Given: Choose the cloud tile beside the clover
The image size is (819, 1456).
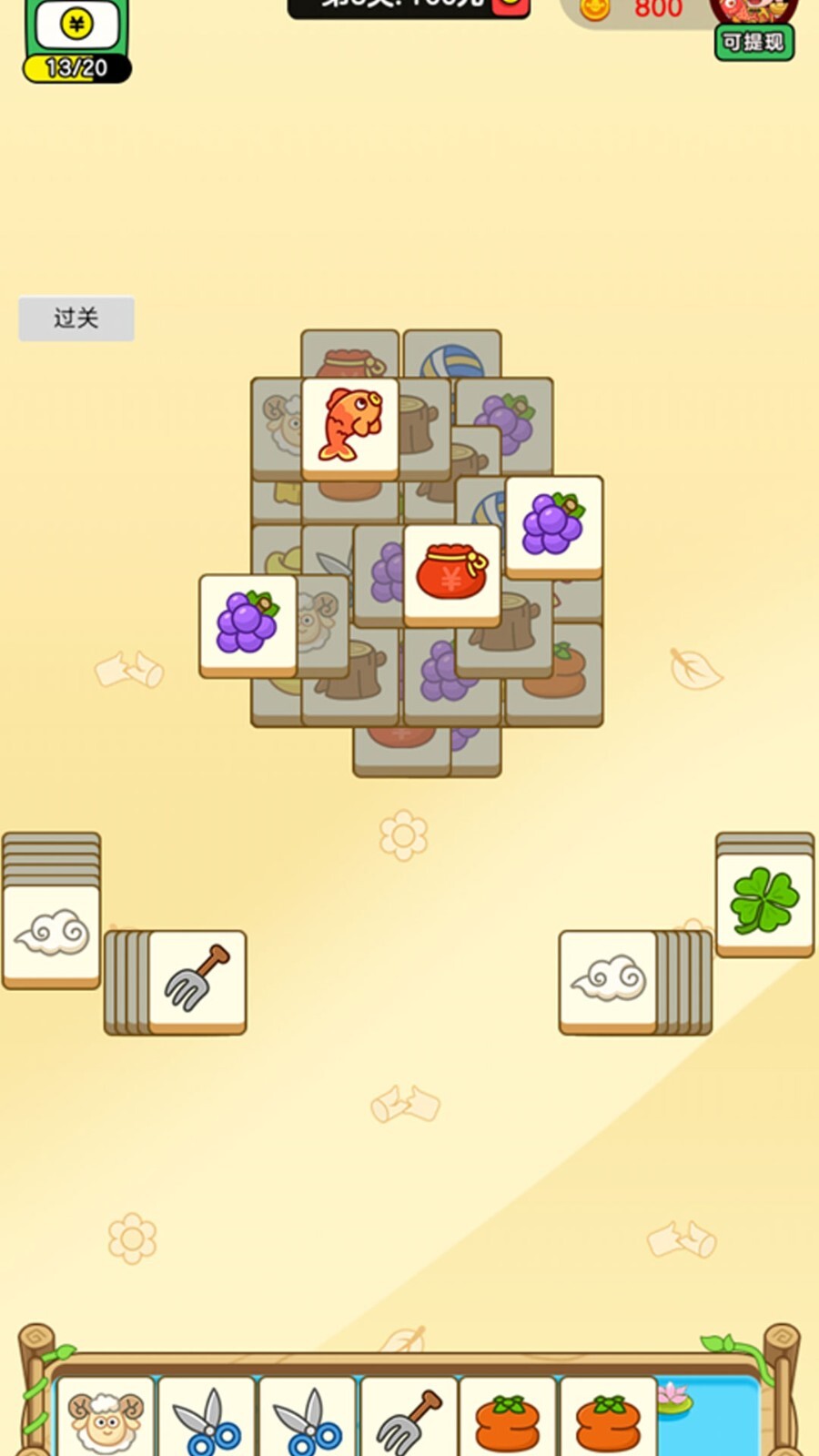Looking at the screenshot, I should [608, 980].
